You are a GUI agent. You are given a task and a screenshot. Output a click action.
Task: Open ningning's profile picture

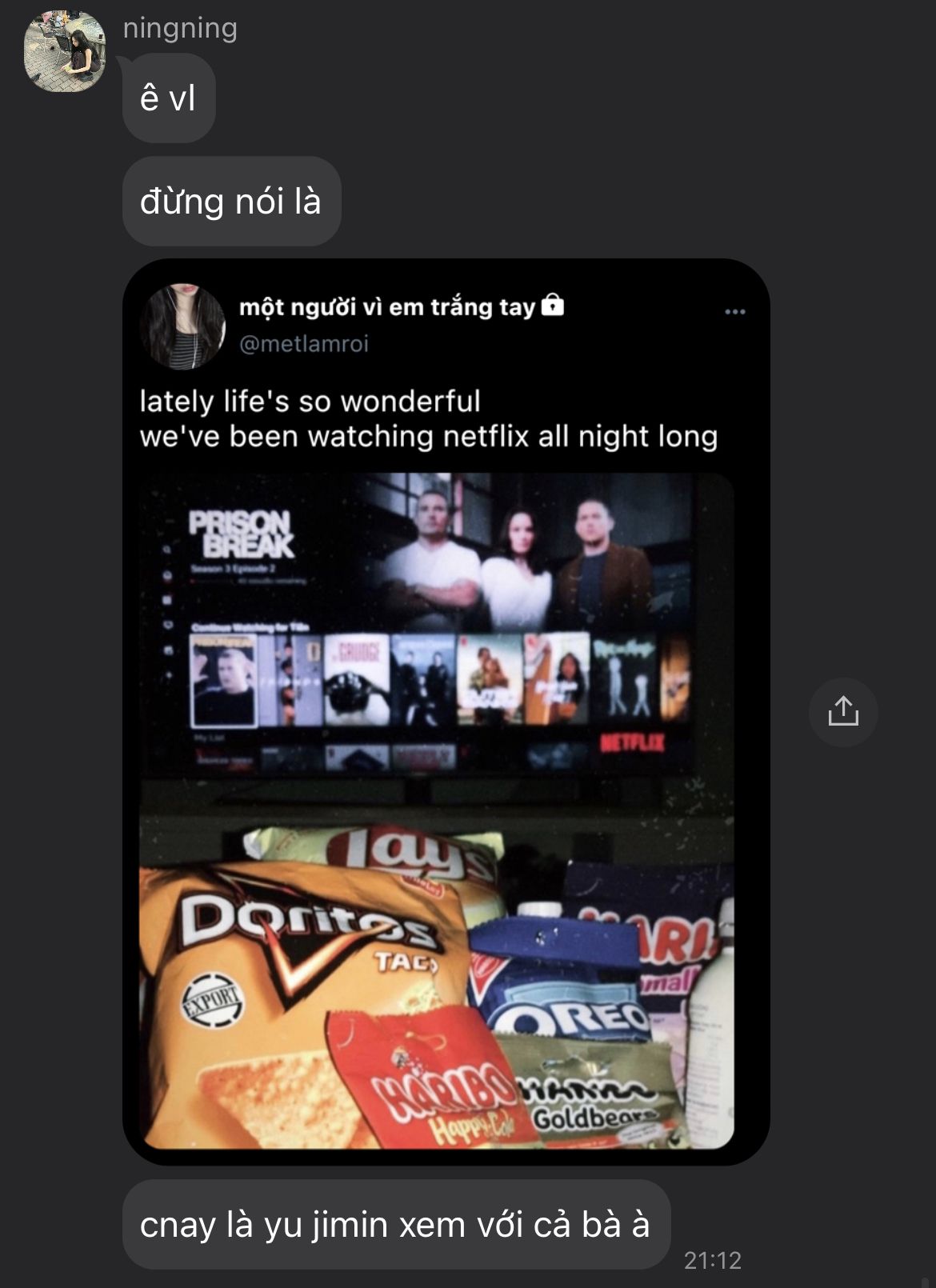[x=65, y=52]
